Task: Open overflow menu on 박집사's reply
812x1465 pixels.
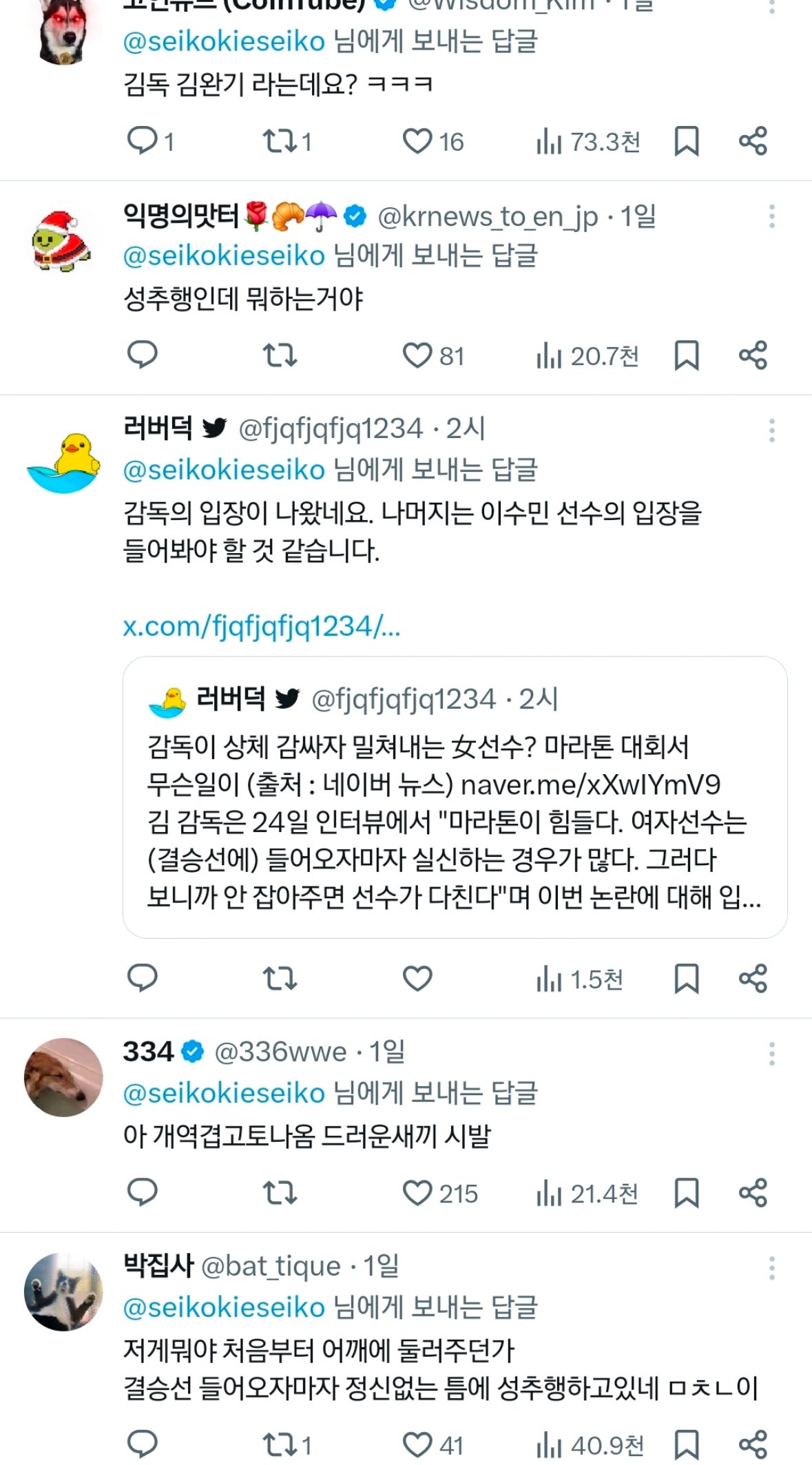Action: coord(771,1268)
